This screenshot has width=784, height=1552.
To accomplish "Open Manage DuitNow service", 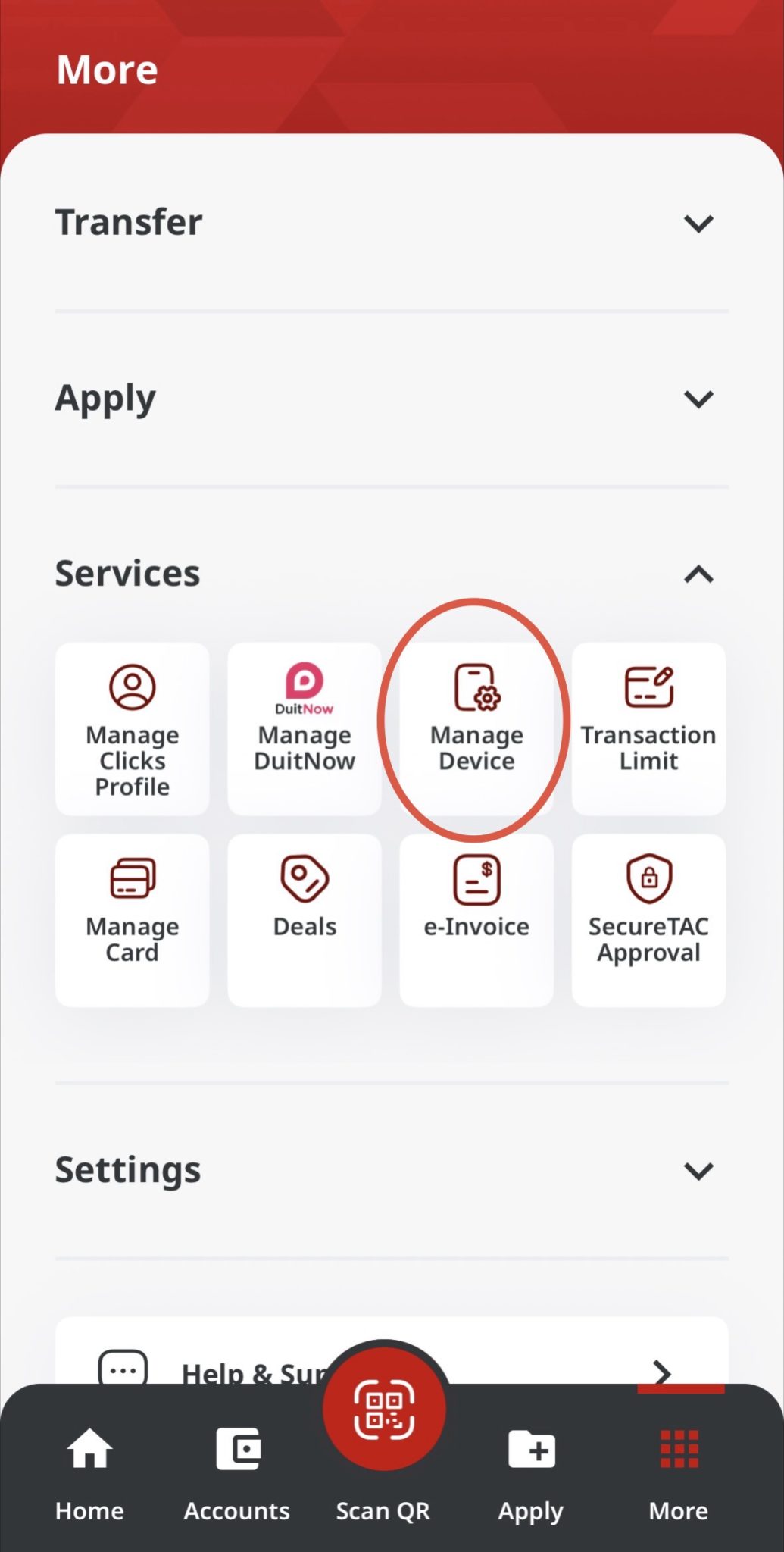I will (305, 728).
